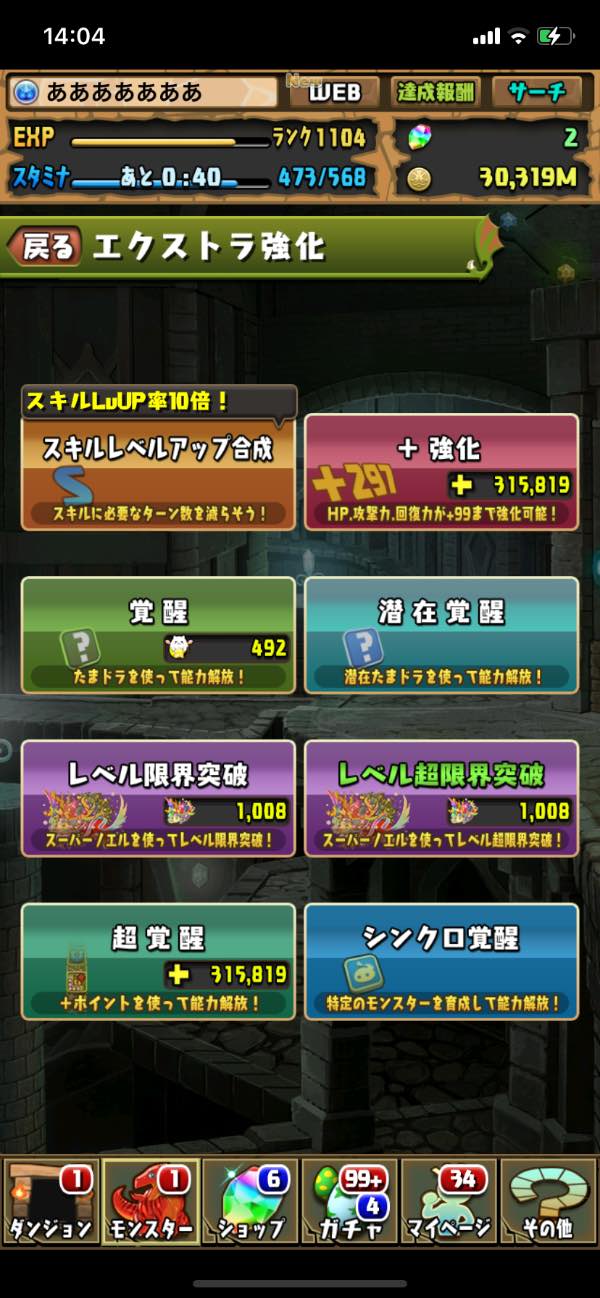The width and height of the screenshot is (600, 1298).
Task: Open シンクロ覚醒 sync awakening
Action: (x=441, y=962)
